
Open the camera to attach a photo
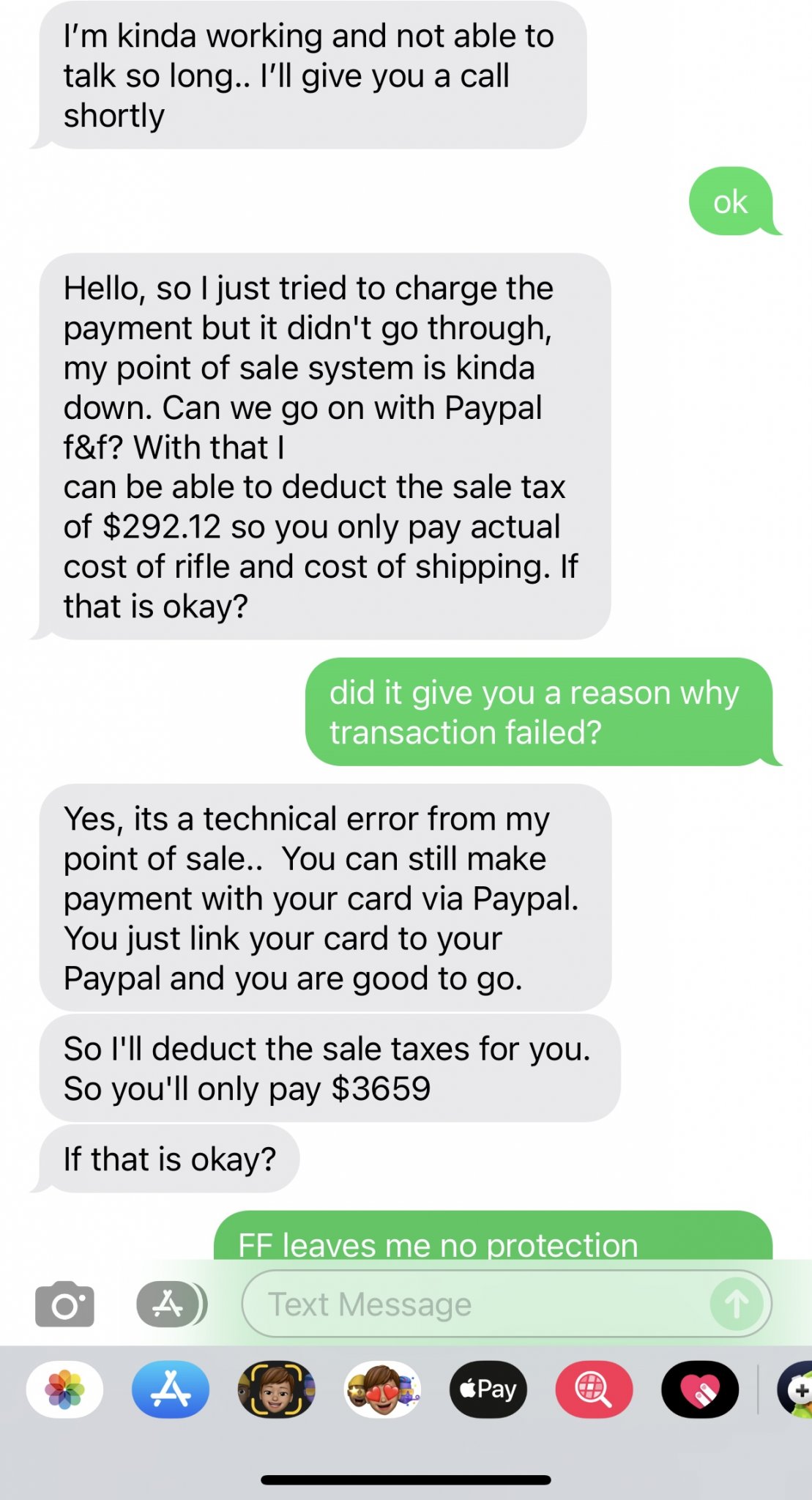pos(64,1304)
